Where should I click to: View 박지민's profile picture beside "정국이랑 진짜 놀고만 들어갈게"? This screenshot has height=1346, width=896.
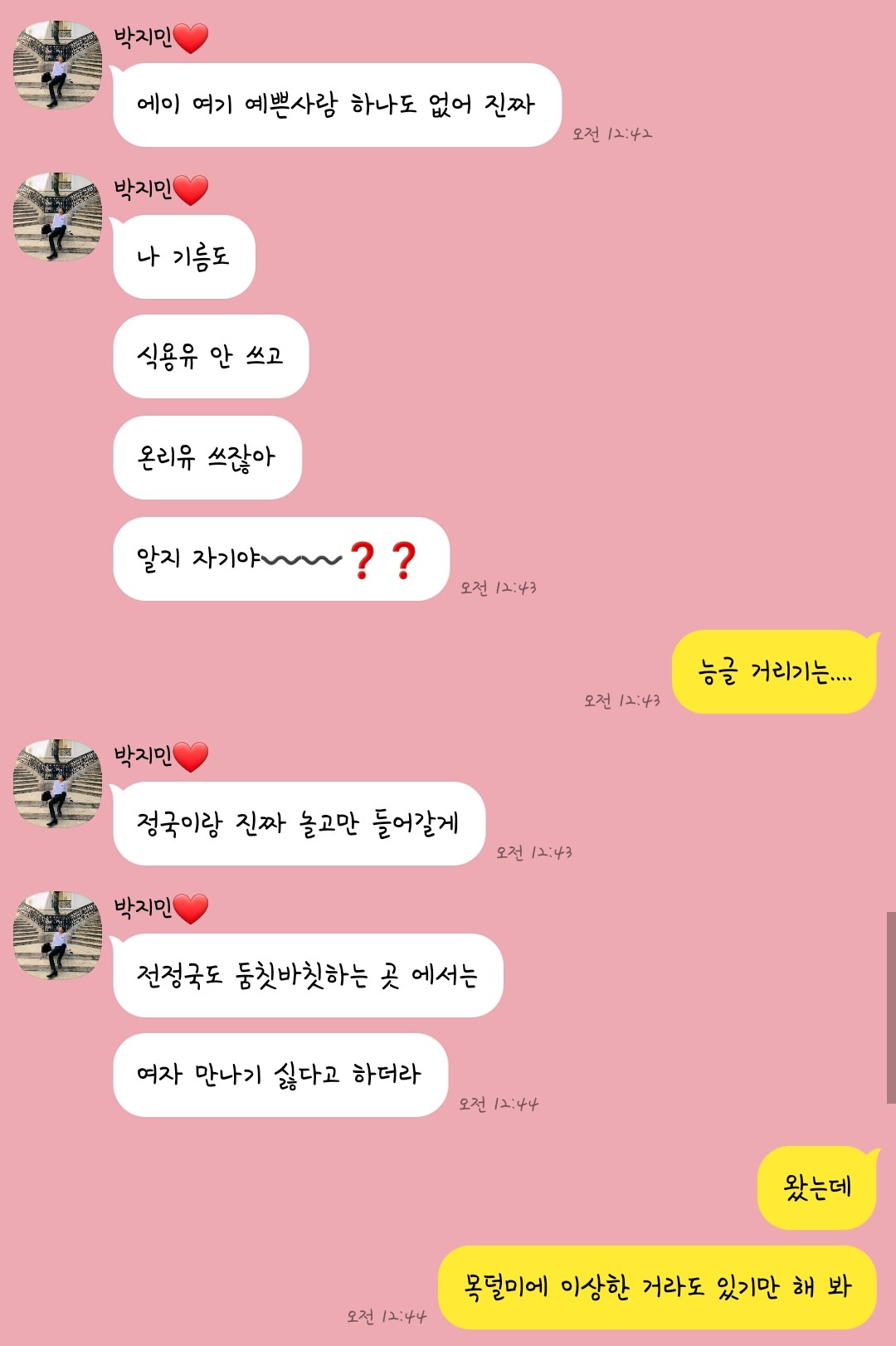tap(57, 784)
